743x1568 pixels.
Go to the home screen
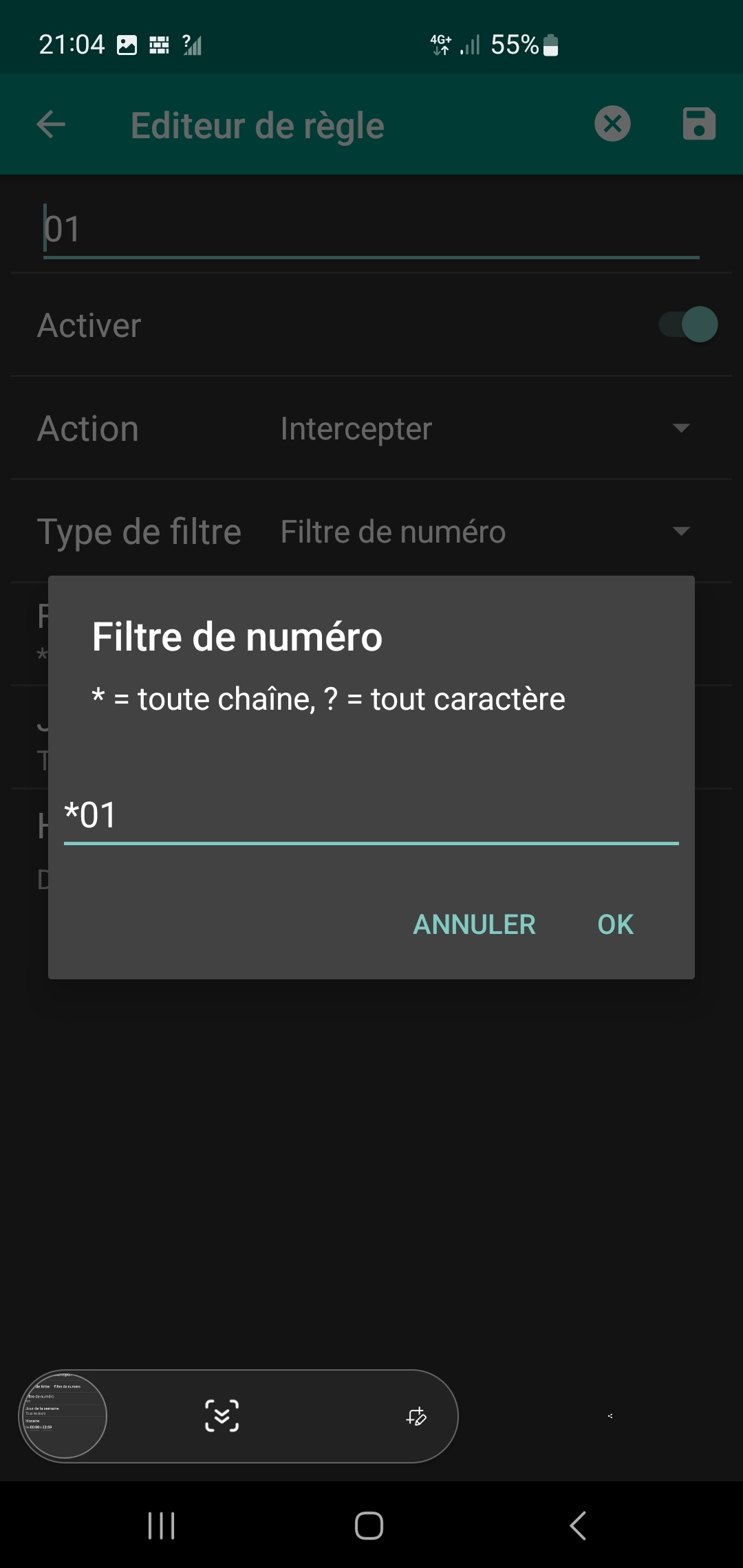369,1526
